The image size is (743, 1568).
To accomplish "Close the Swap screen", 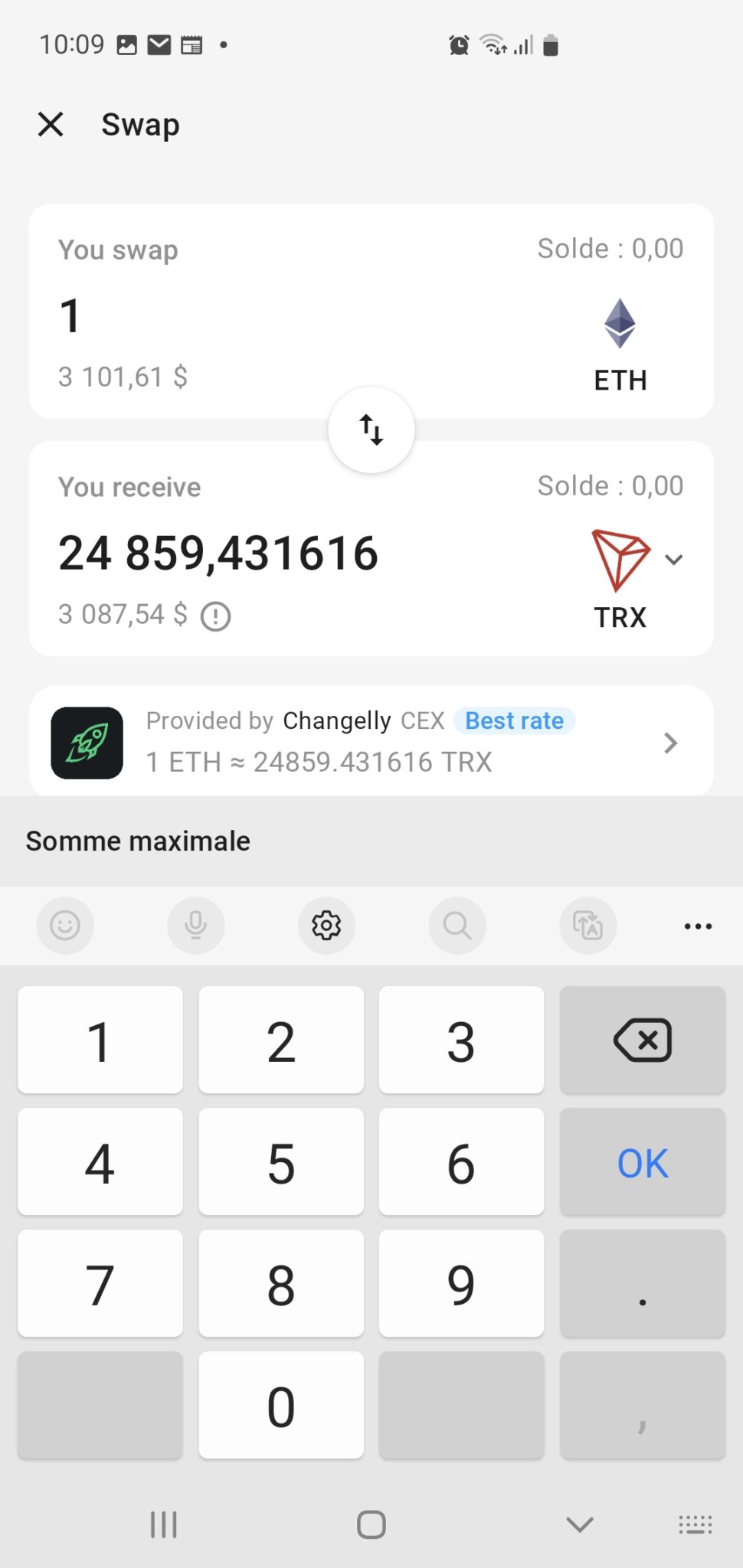I will [51, 124].
